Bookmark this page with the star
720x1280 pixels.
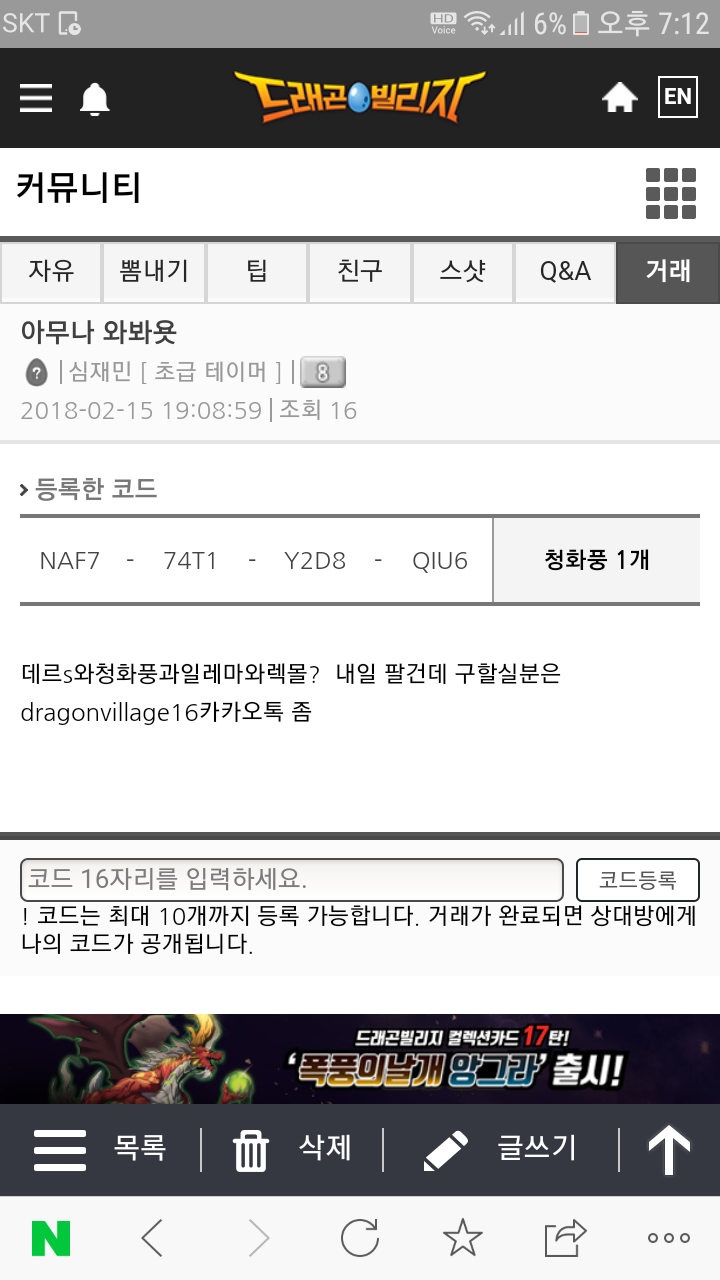pyautogui.click(x=462, y=1239)
